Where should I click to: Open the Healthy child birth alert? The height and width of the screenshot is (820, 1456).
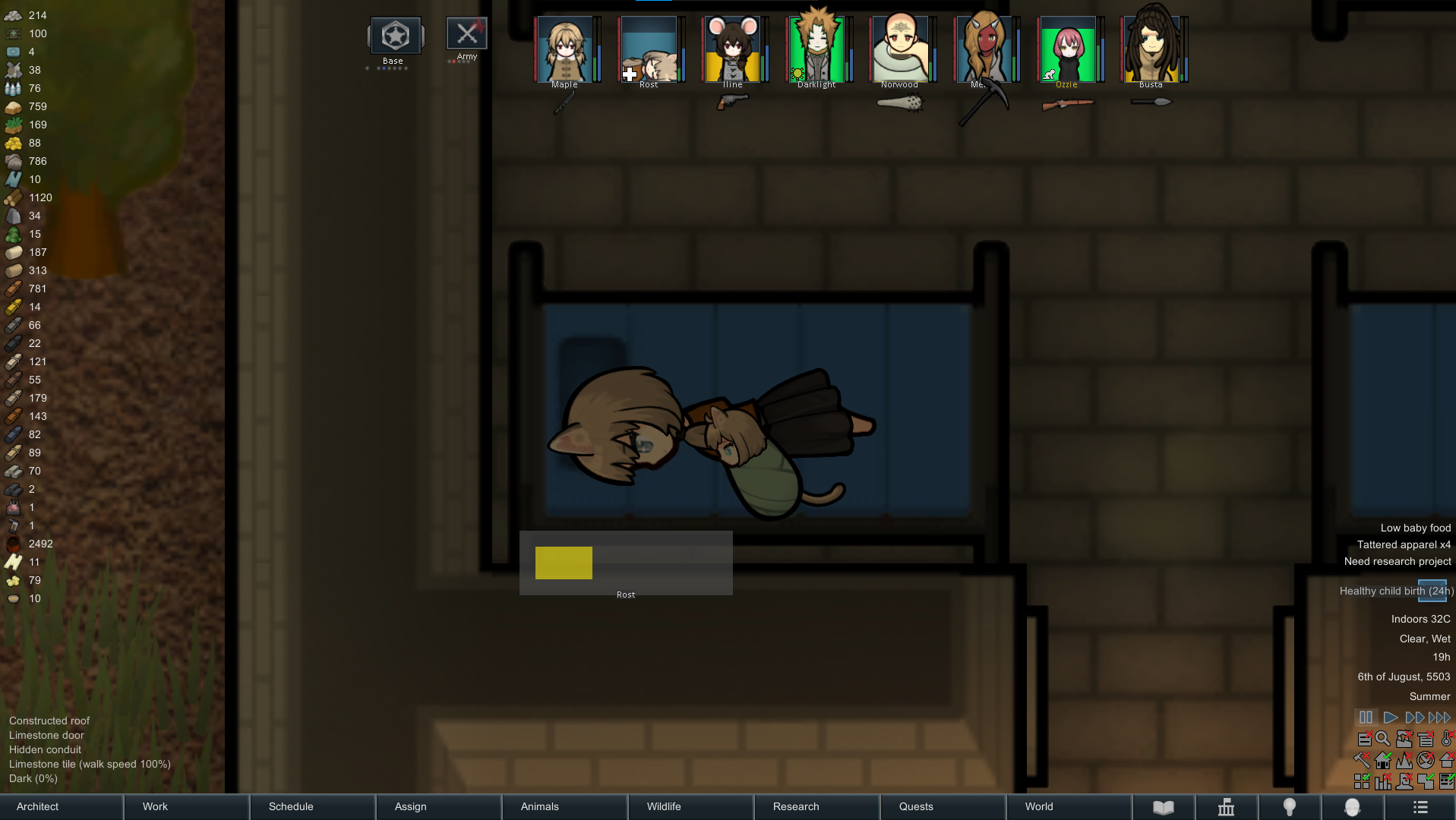pos(1396,591)
